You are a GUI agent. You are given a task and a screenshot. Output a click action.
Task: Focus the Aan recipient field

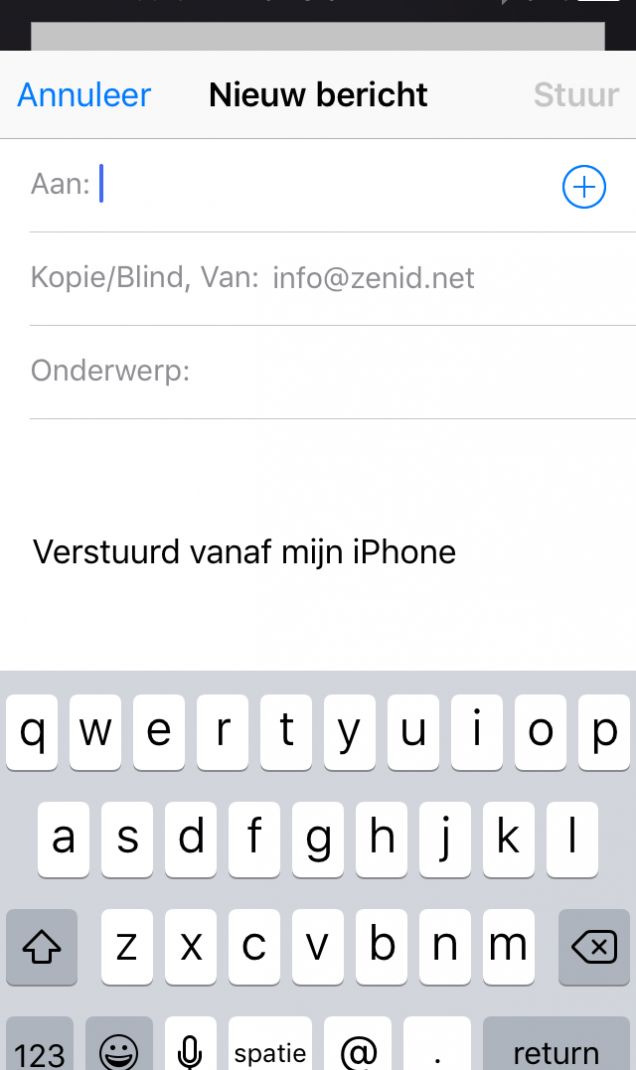(293, 185)
